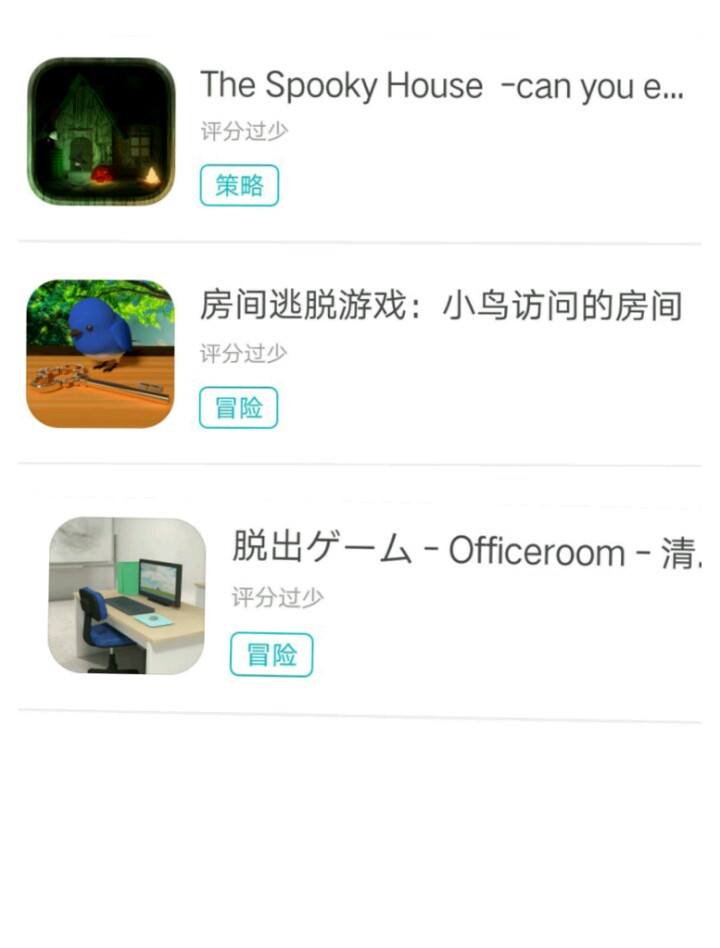Open 房间逃脱游戏：小鸟访问的房间 listing
The height and width of the screenshot is (948, 720).
pos(441,307)
